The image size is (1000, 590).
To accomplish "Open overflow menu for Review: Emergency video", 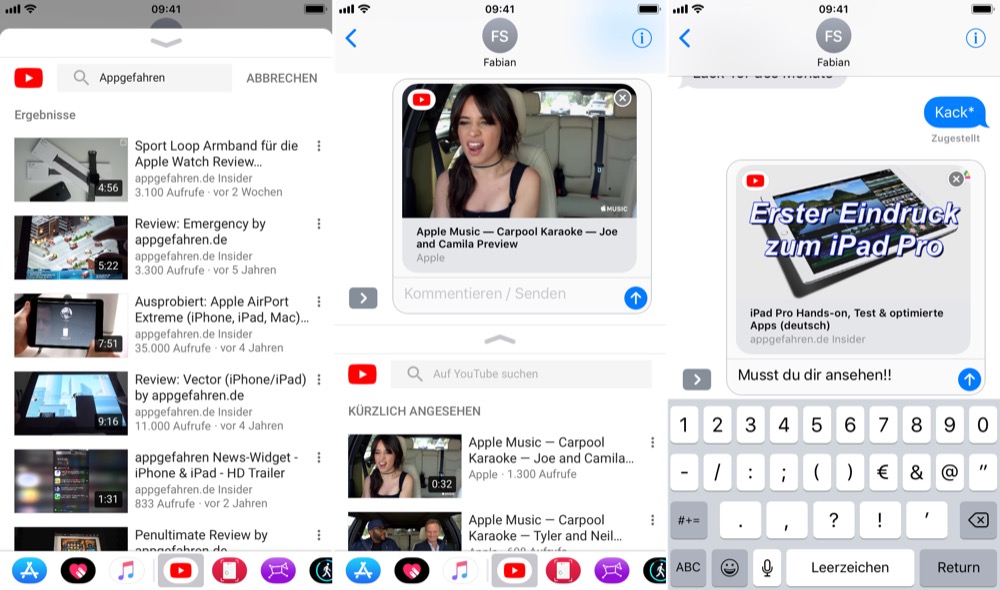I will pyautogui.click(x=319, y=224).
